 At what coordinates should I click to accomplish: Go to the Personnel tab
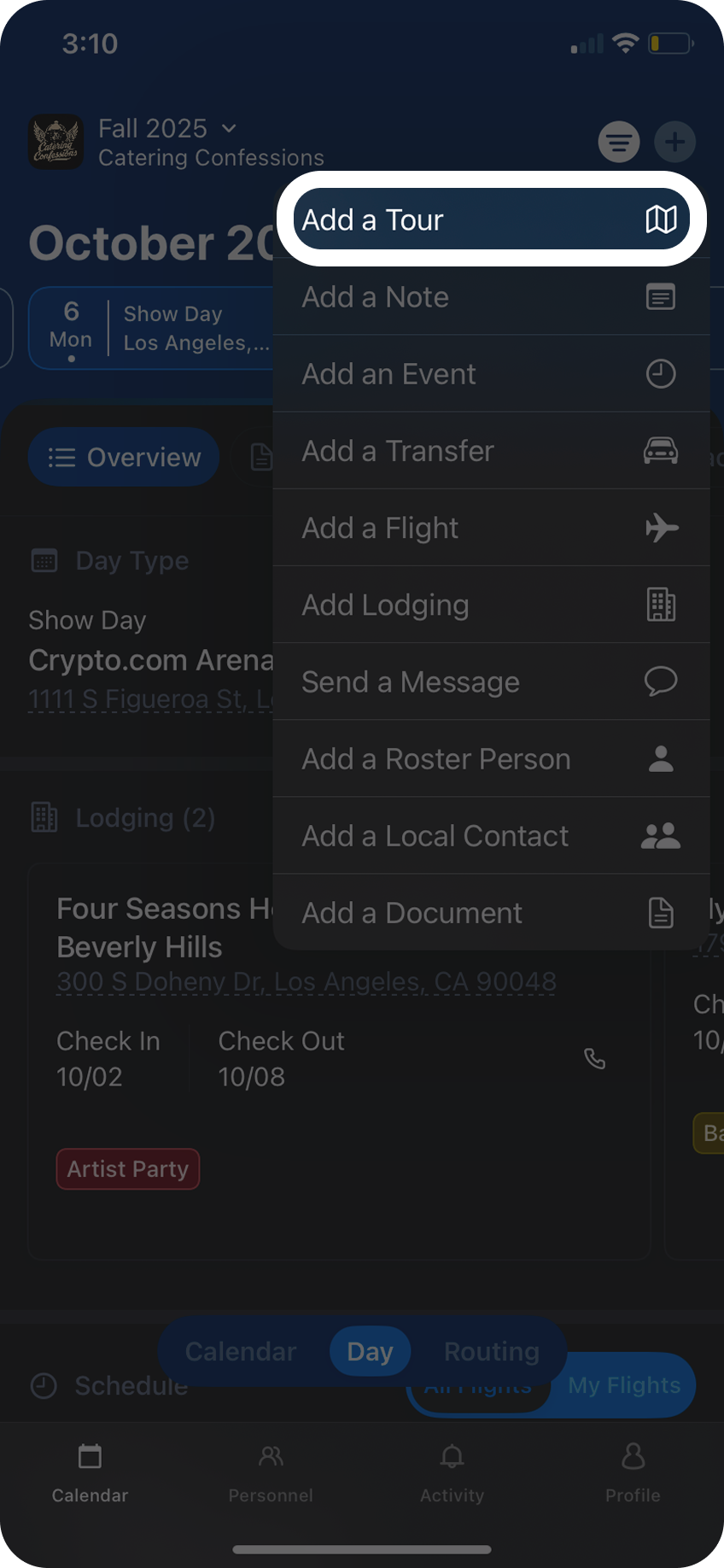tap(271, 1472)
